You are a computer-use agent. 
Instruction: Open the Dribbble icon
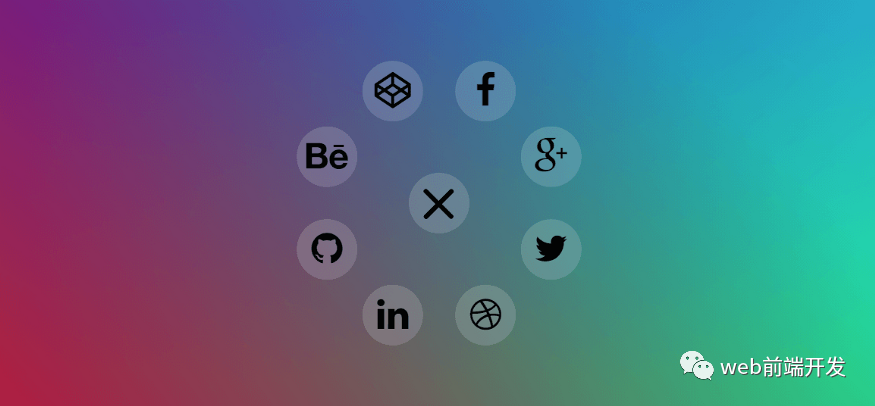pos(485,315)
